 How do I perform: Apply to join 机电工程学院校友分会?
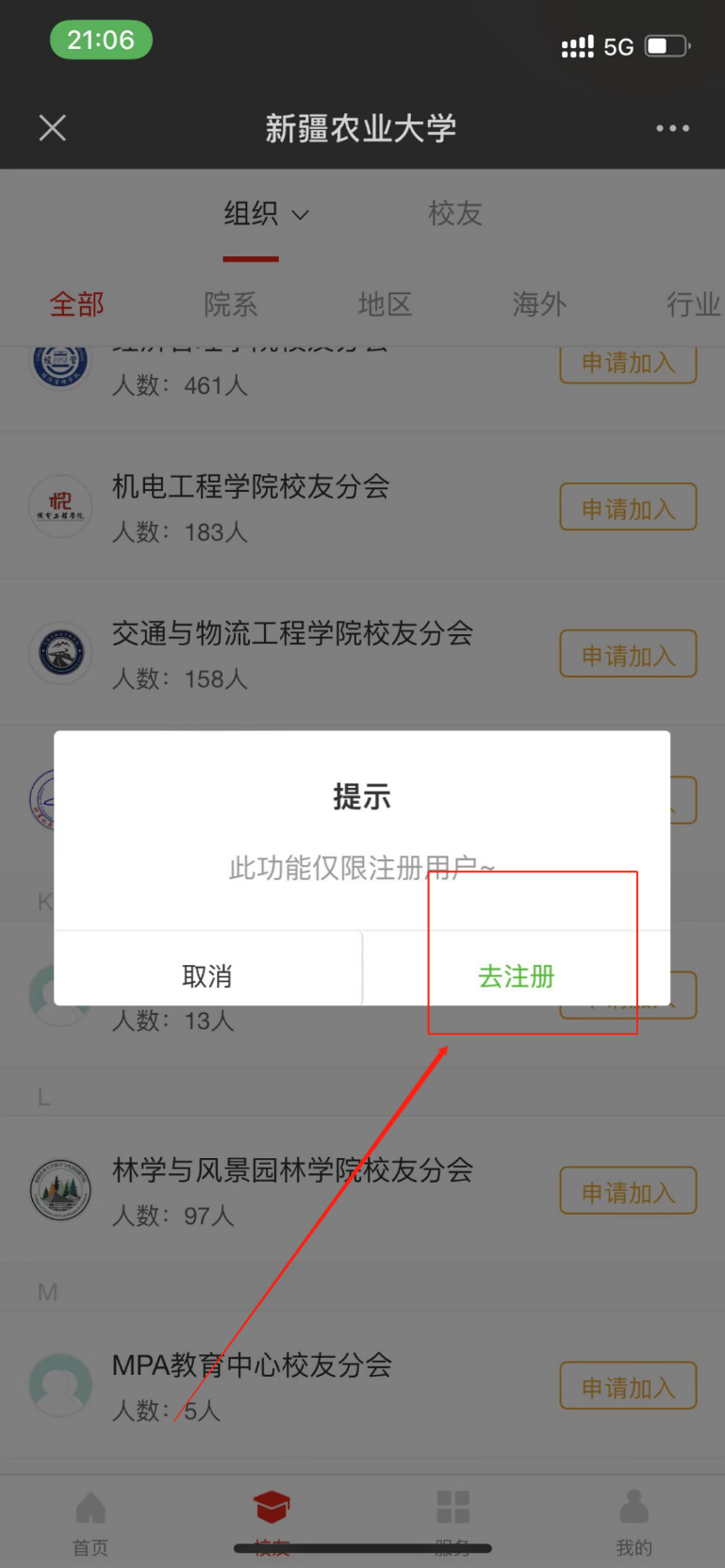(x=628, y=509)
